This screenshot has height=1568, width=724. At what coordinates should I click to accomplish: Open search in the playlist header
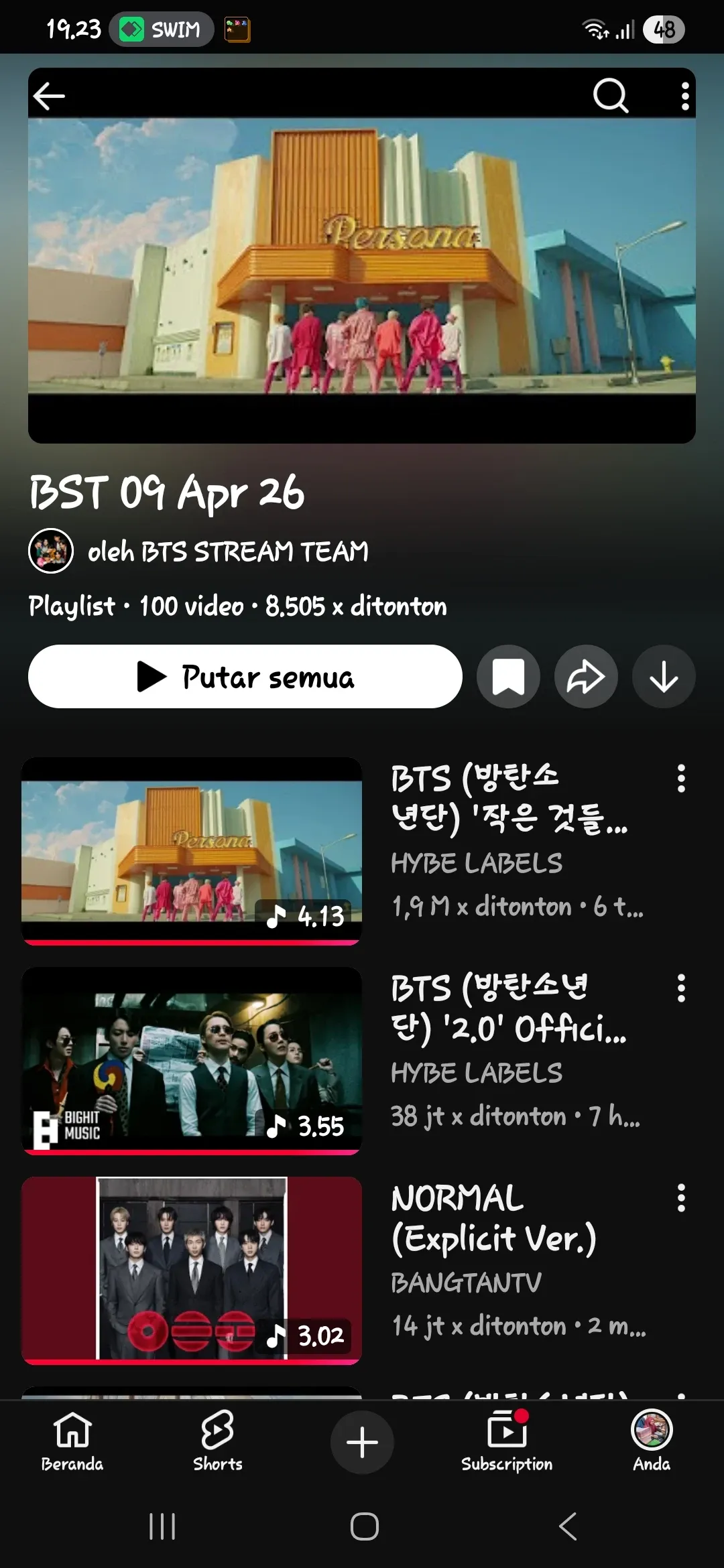click(x=610, y=96)
